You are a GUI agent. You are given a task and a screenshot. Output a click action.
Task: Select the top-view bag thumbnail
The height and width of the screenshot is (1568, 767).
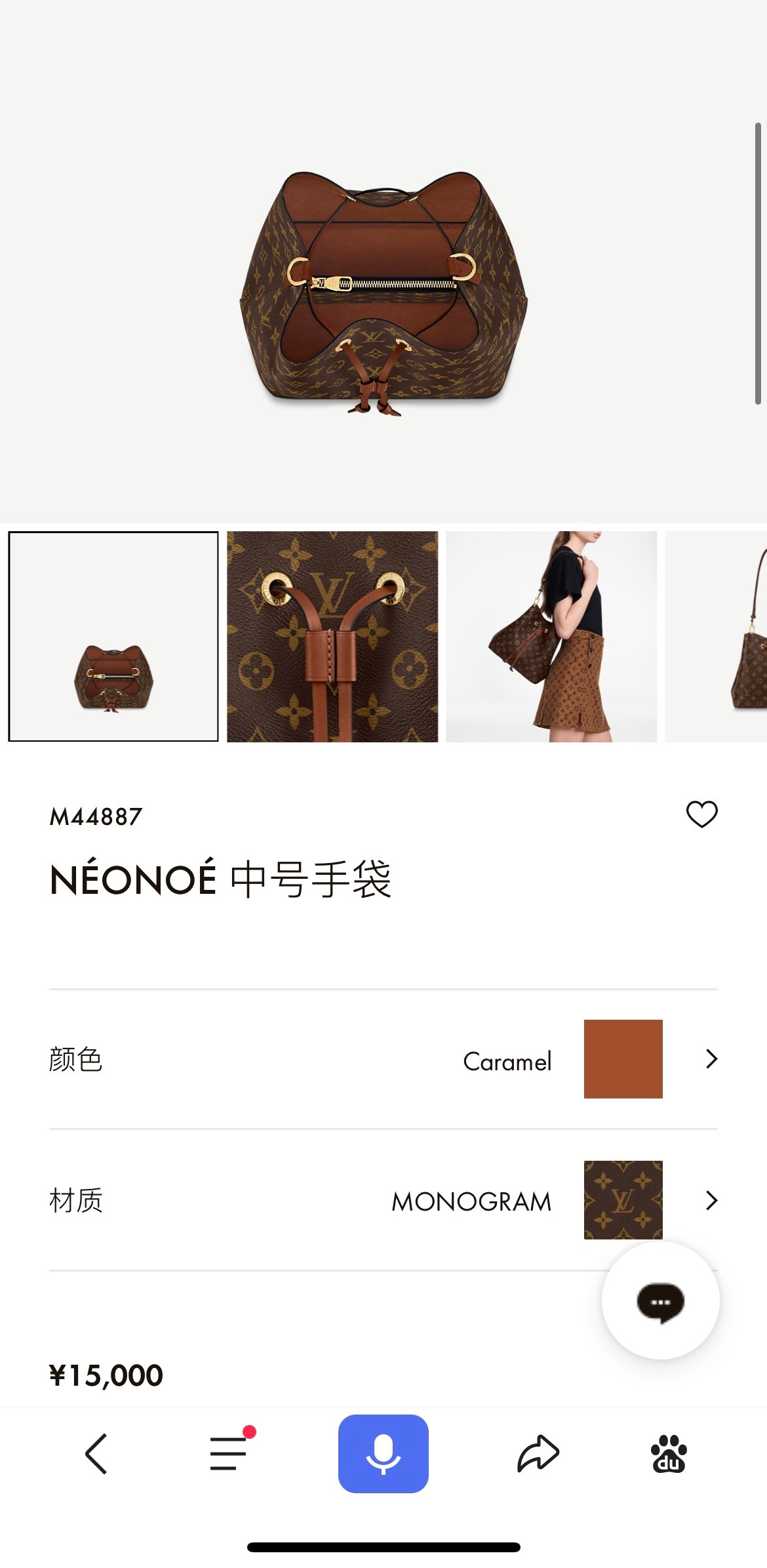point(113,636)
